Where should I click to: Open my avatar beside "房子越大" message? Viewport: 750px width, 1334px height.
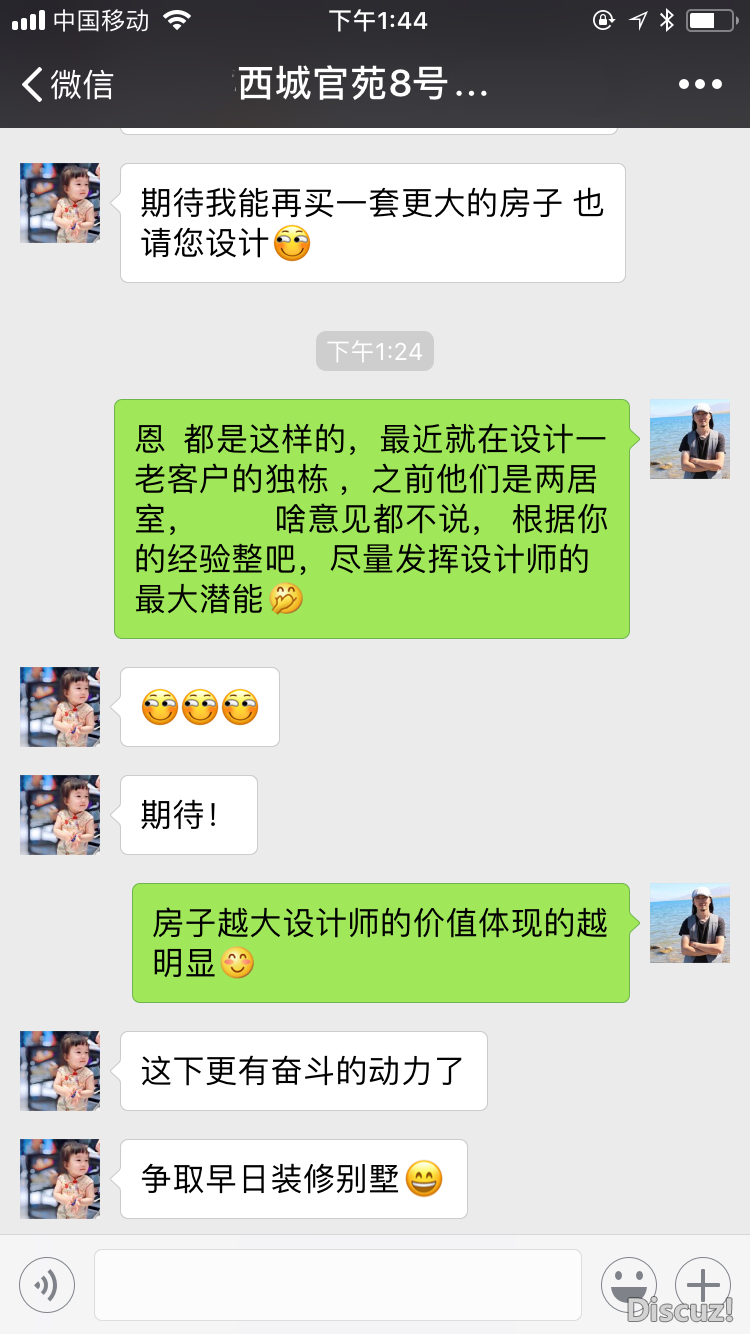(x=689, y=923)
